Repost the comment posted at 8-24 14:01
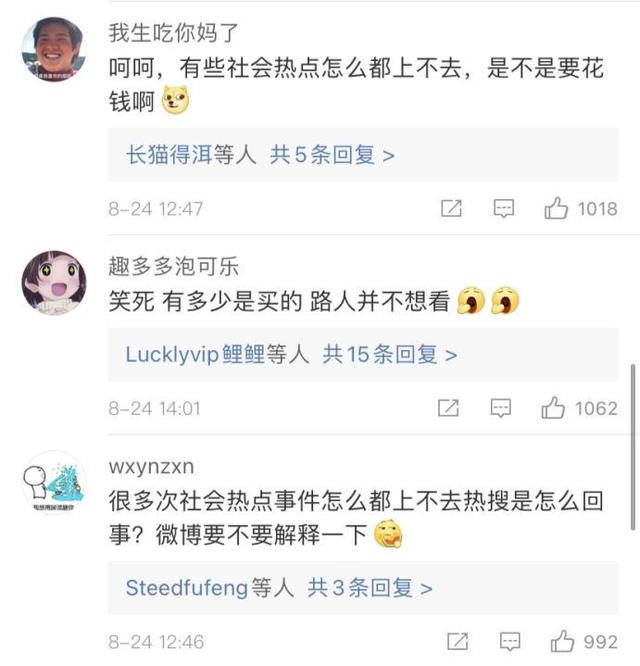This screenshot has height=666, width=640. coord(450,408)
